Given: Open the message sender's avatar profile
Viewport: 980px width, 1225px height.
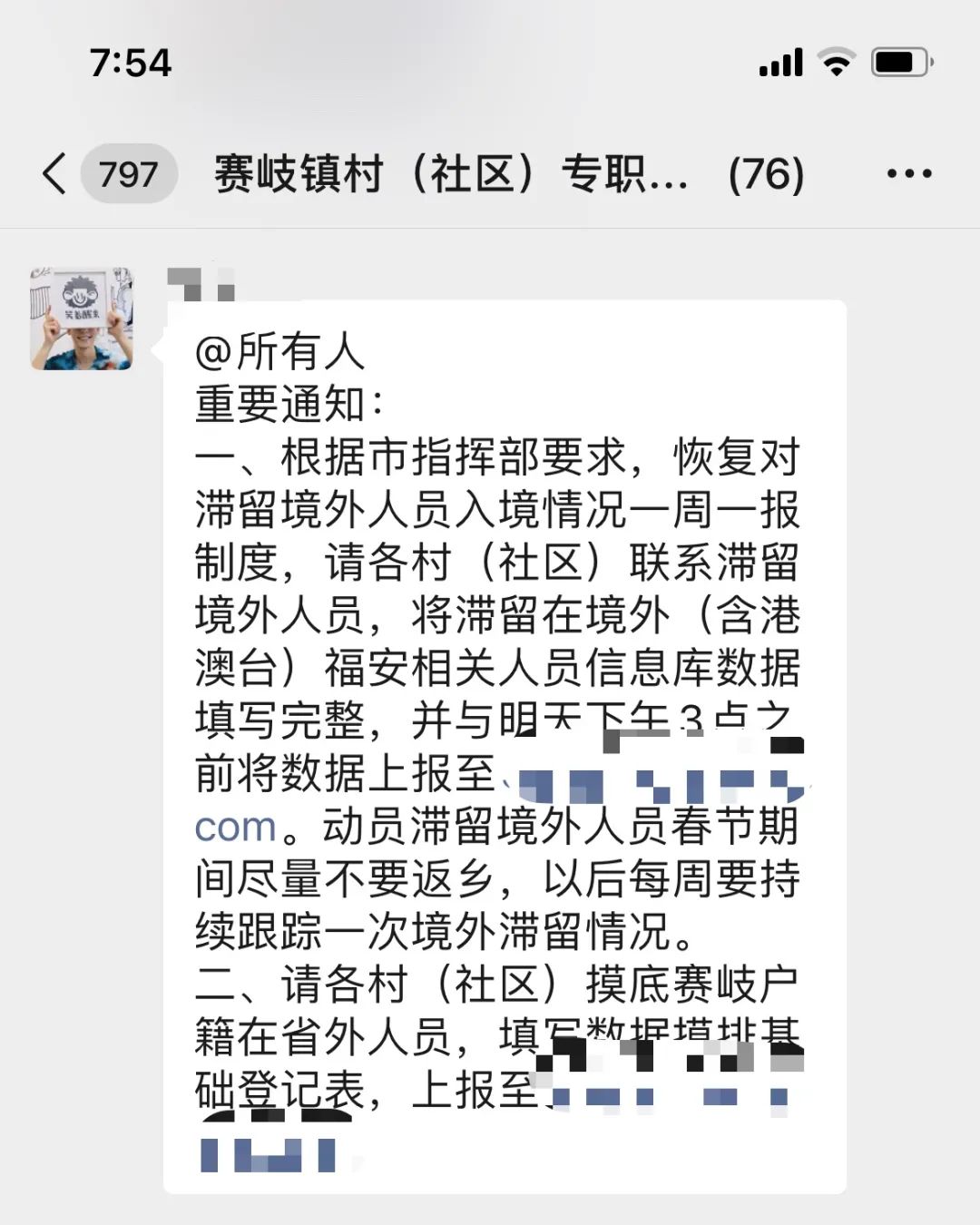Looking at the screenshot, I should [x=82, y=318].
